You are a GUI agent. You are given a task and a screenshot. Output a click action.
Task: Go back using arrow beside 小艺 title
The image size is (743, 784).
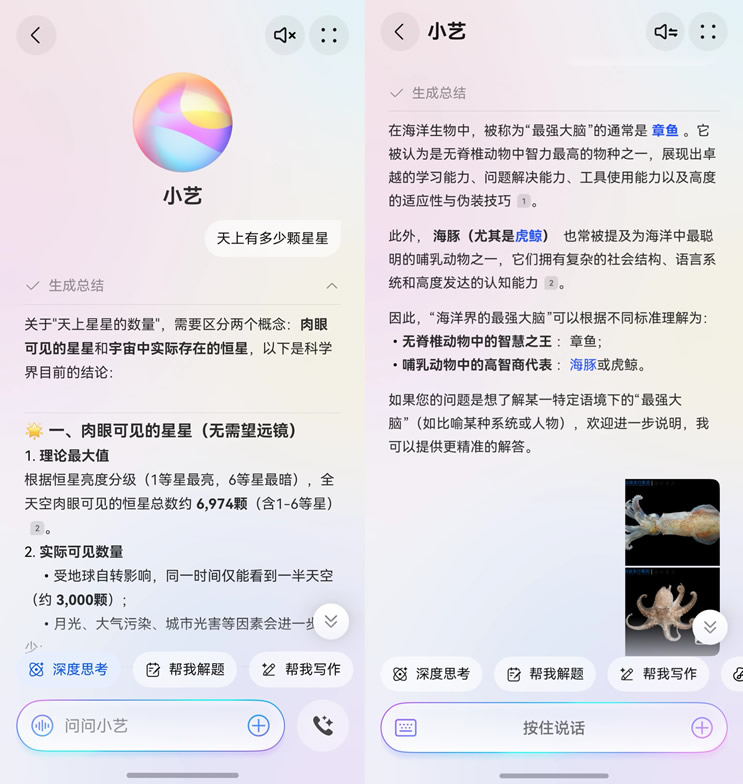coord(399,31)
